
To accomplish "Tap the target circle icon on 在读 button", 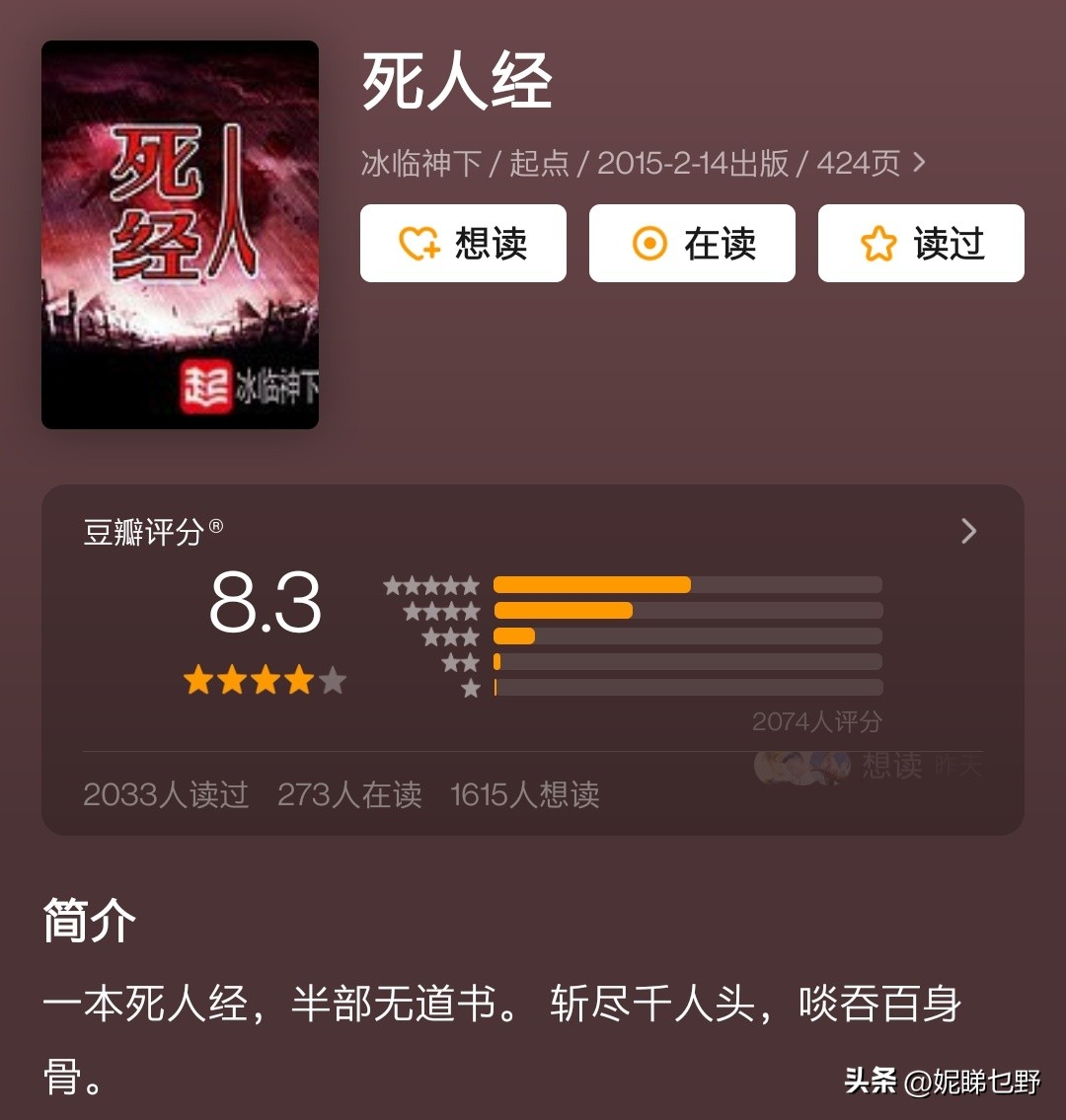I will click(650, 243).
